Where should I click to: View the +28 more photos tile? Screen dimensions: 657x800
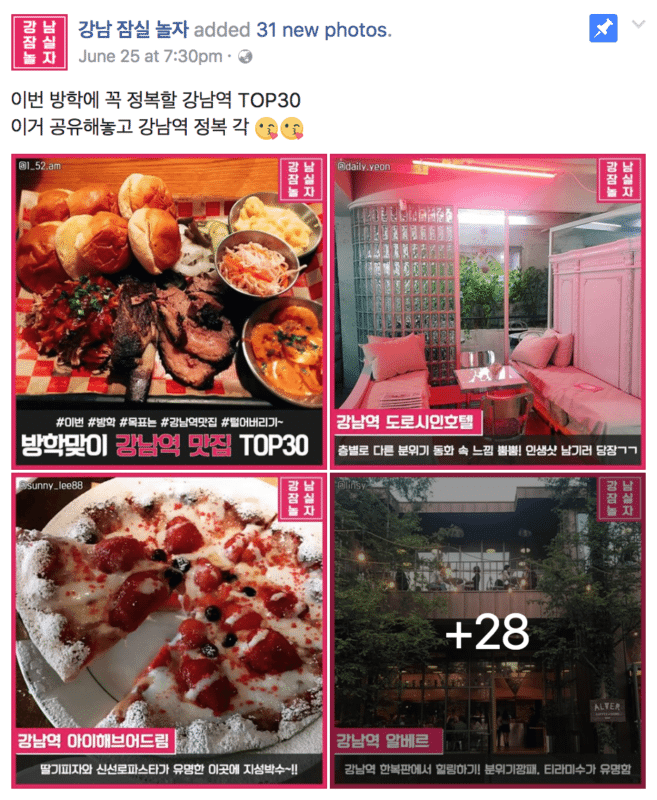(489, 632)
